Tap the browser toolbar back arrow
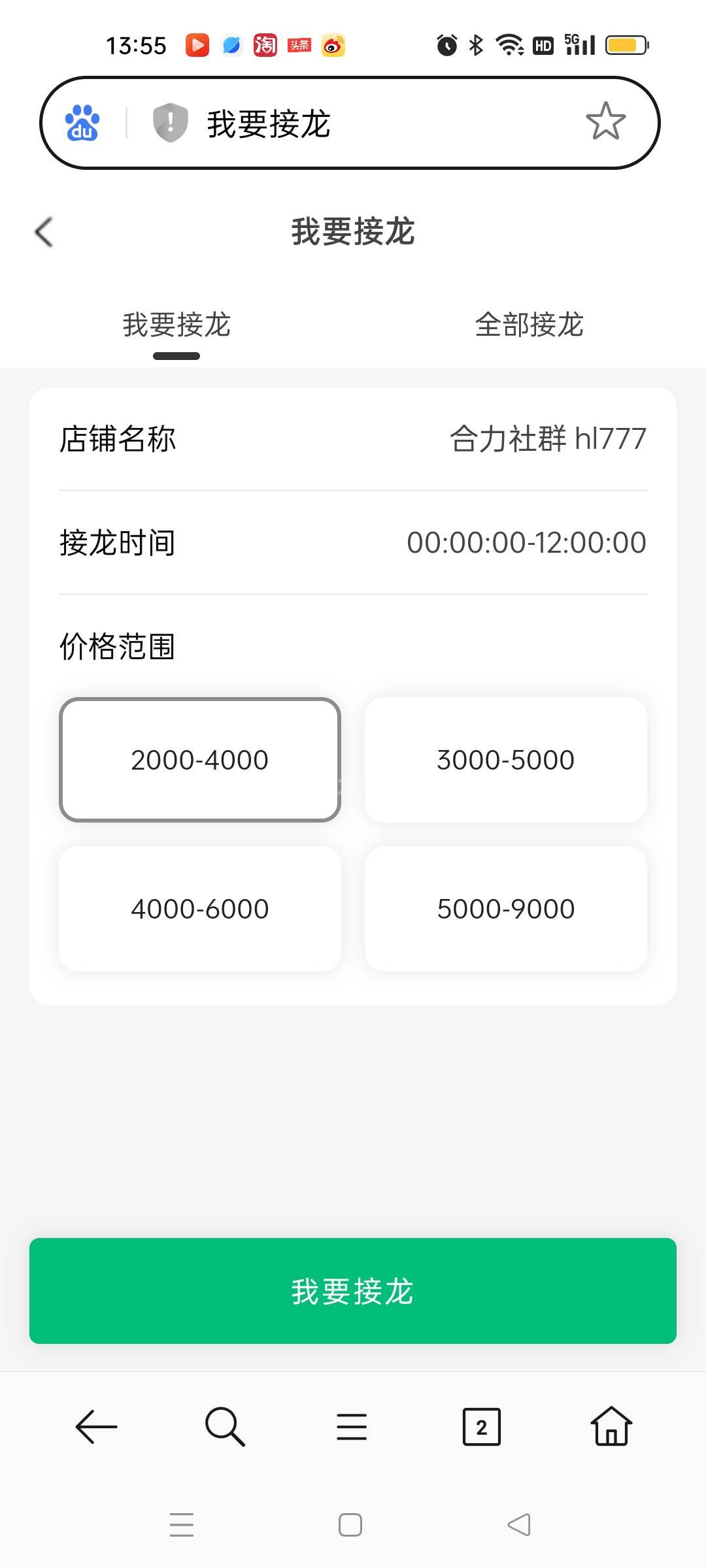Screen dimensions: 706x1568 coord(97,1427)
